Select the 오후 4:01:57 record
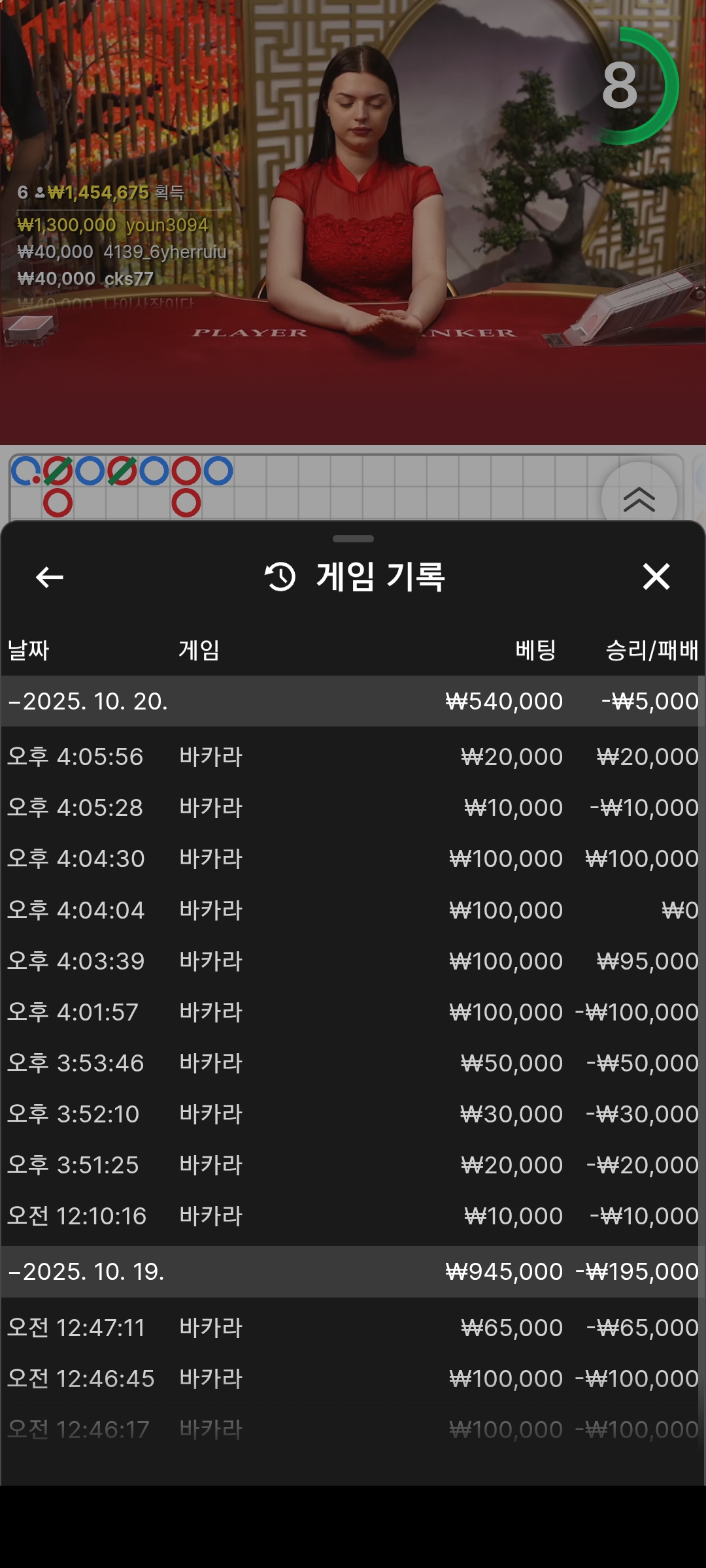This screenshot has width=706, height=1568. [353, 1012]
